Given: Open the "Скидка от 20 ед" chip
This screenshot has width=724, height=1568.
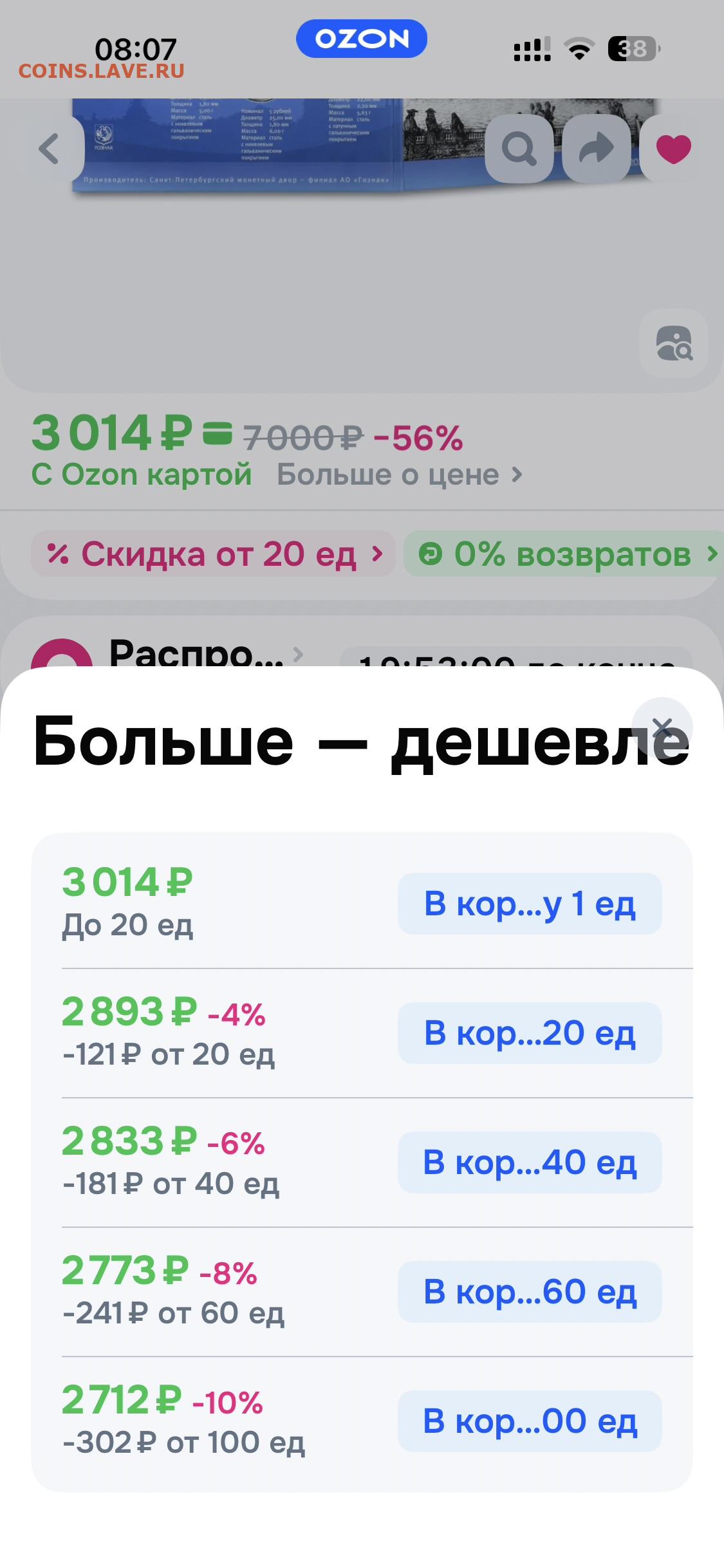Looking at the screenshot, I should point(214,554).
